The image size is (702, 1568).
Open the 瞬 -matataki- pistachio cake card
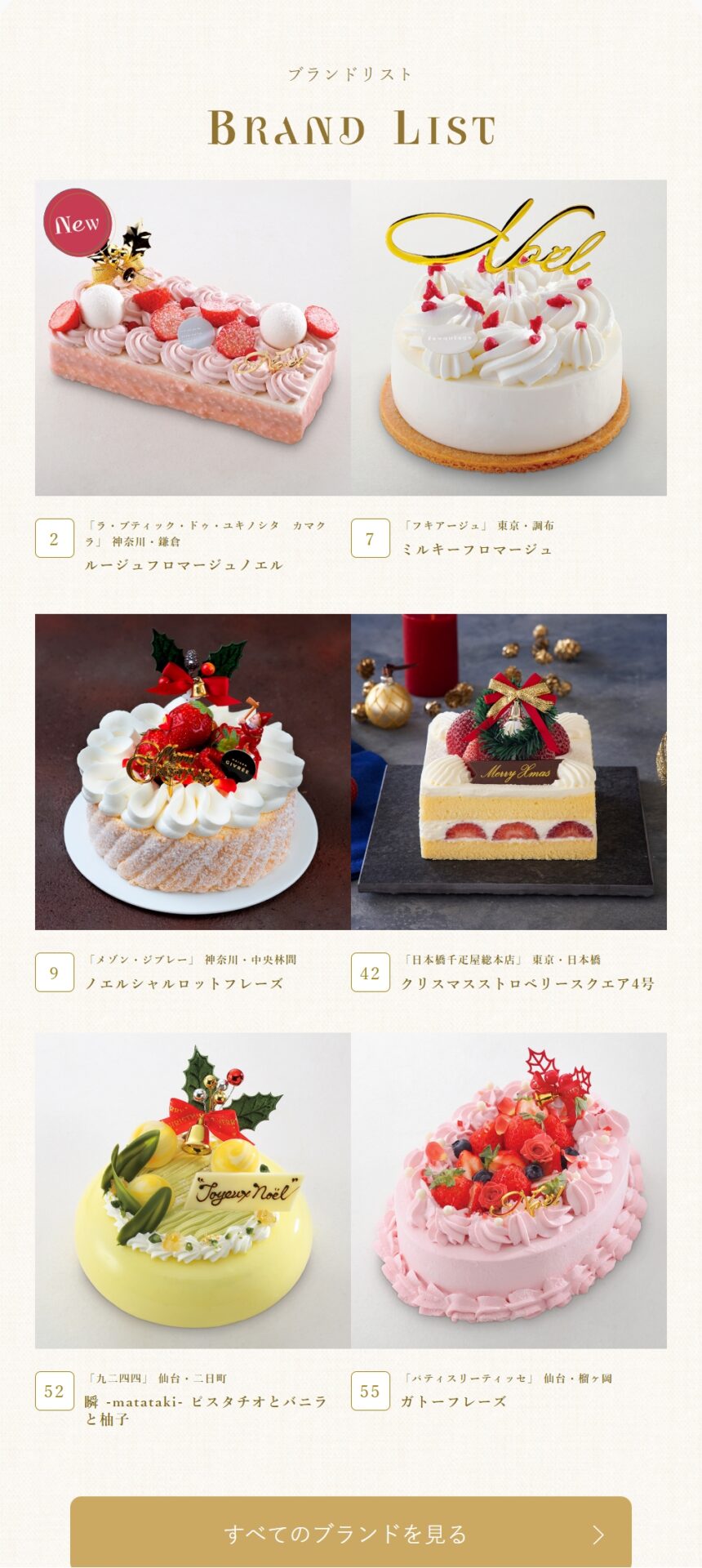tap(193, 1190)
